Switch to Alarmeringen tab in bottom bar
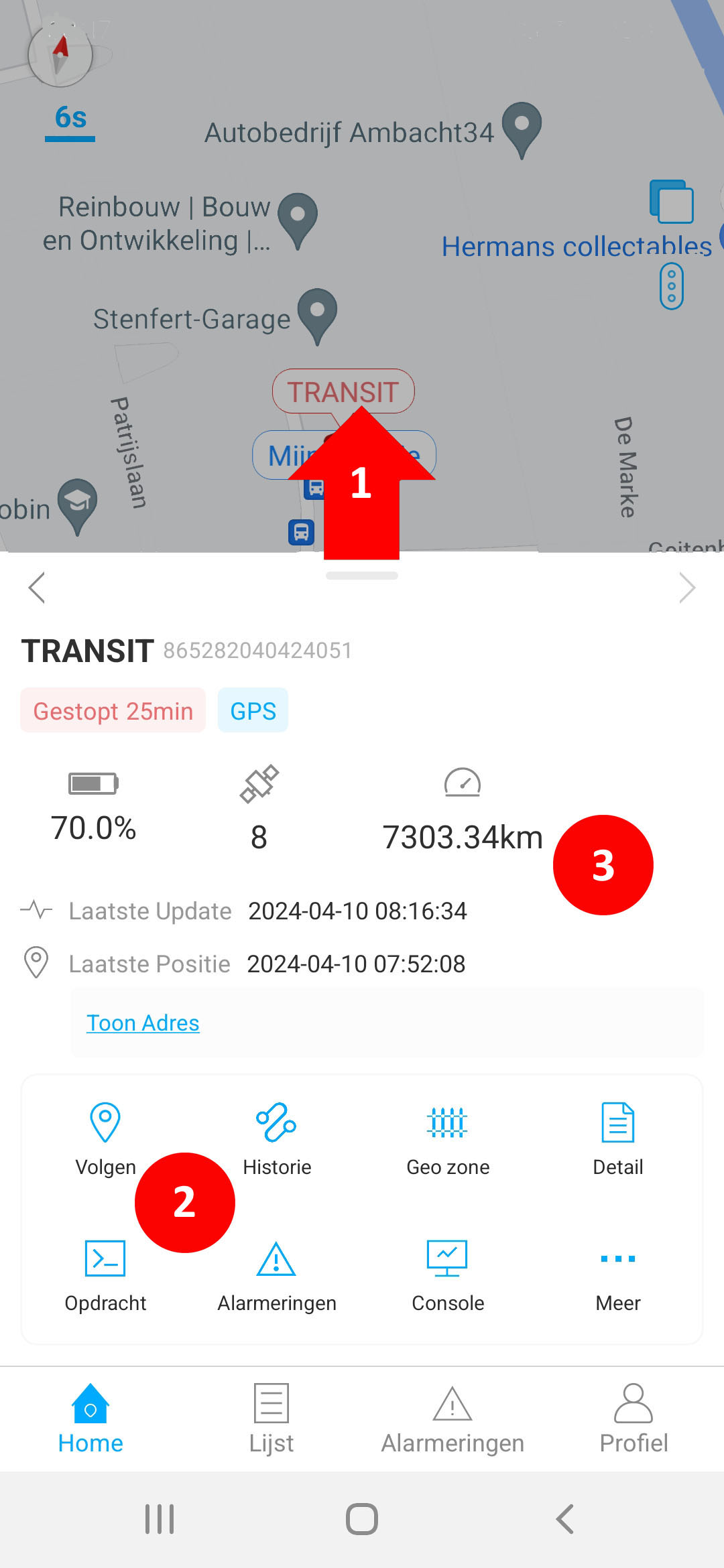 point(452,1419)
